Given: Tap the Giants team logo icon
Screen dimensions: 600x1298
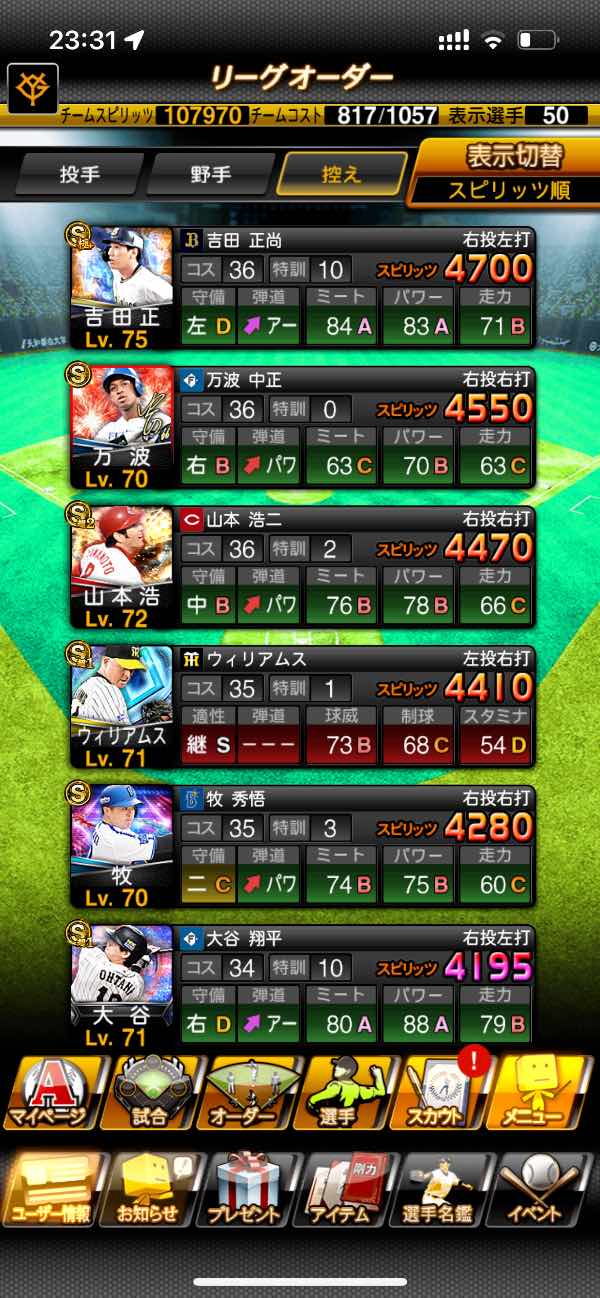Looking at the screenshot, I should coord(32,89).
